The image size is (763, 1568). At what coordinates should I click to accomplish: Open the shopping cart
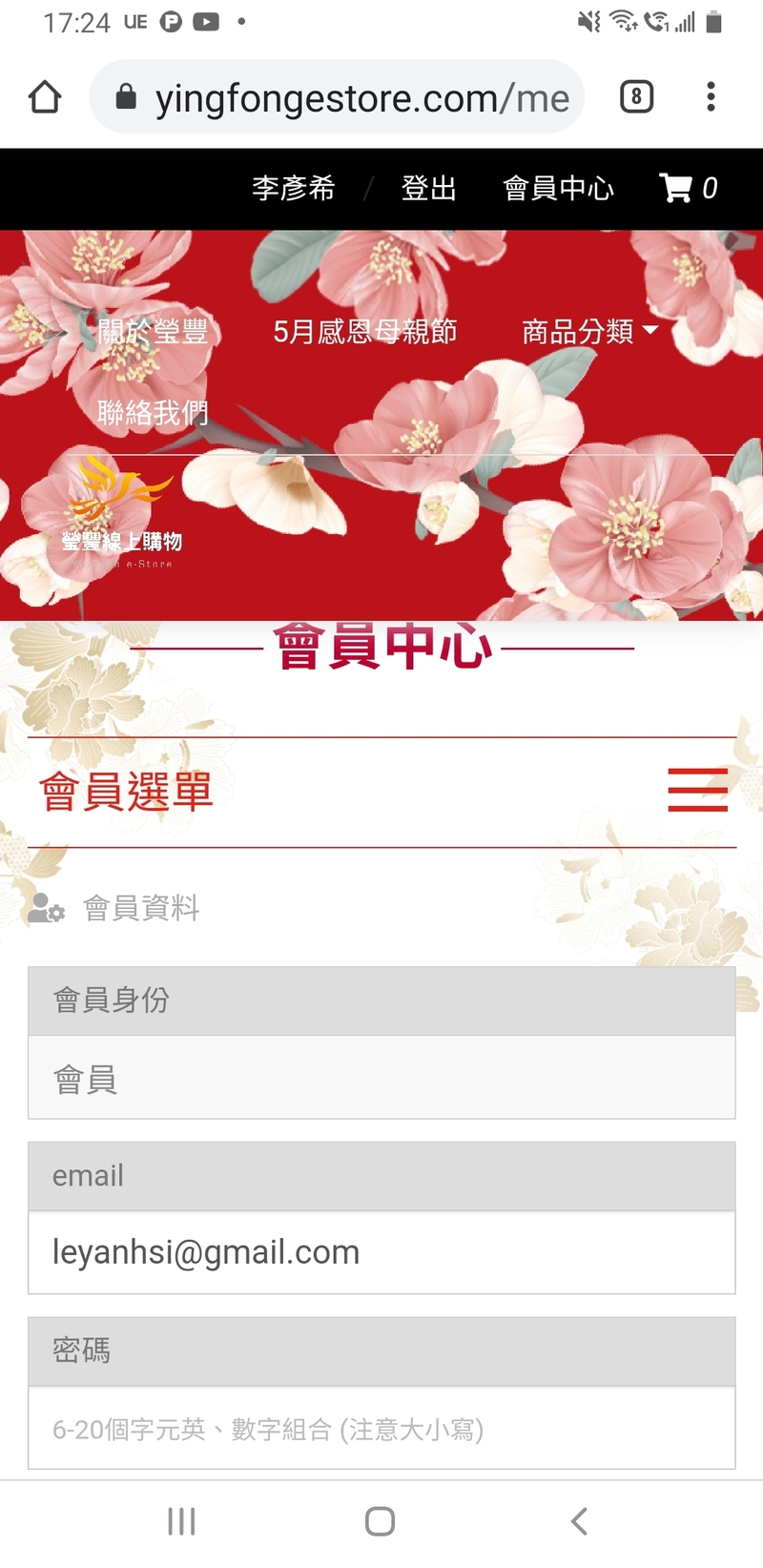688,189
